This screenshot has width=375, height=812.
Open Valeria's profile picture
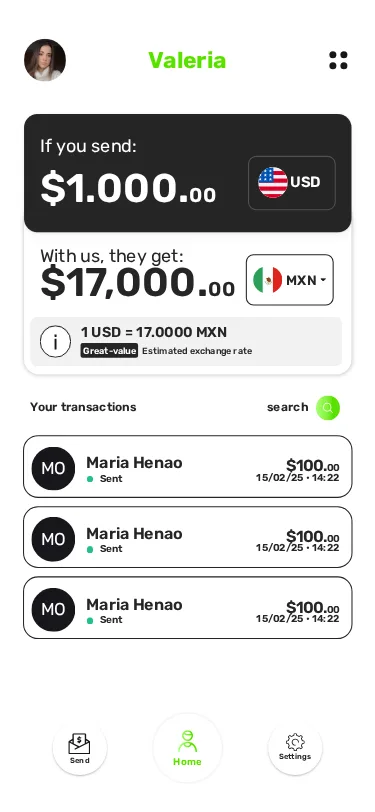click(x=45, y=60)
